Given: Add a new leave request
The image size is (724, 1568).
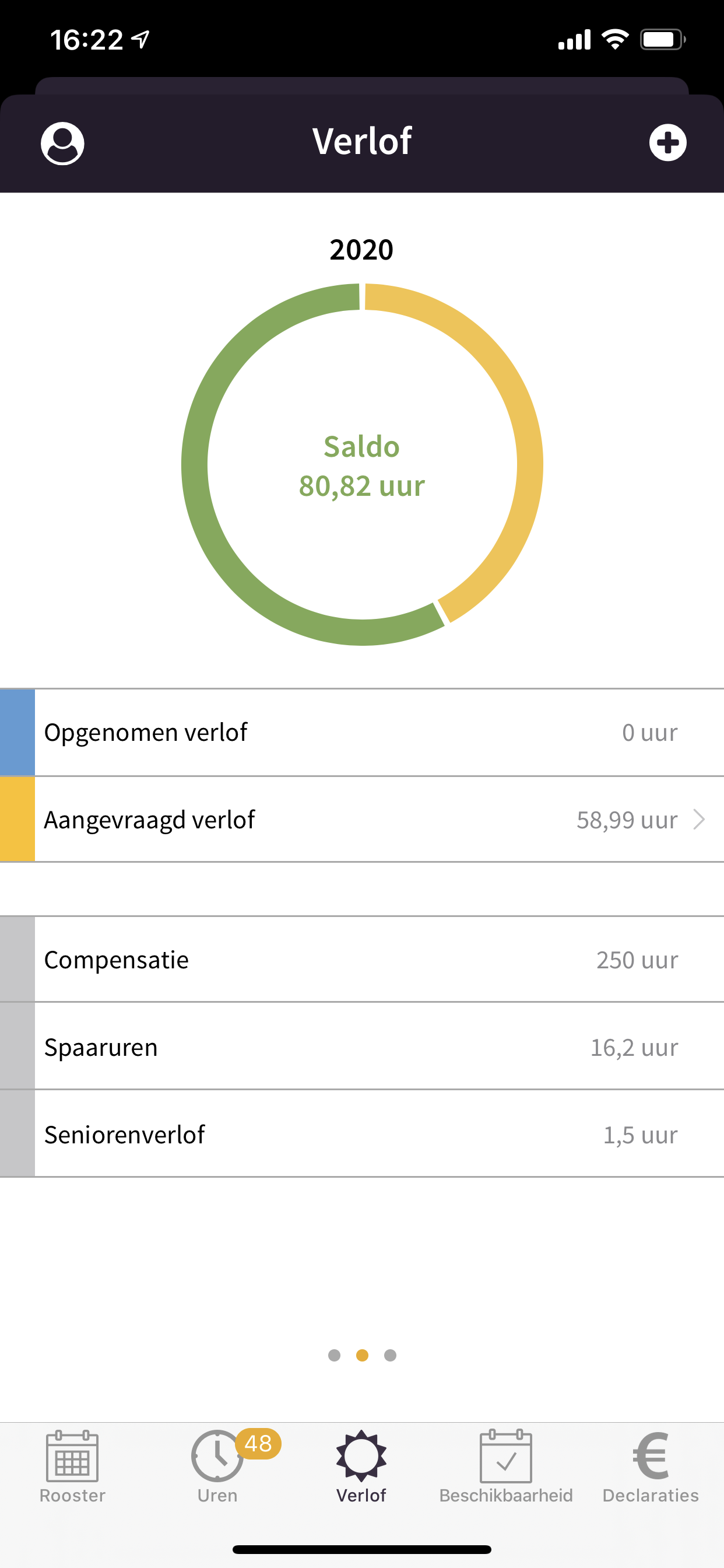Looking at the screenshot, I should click(667, 143).
